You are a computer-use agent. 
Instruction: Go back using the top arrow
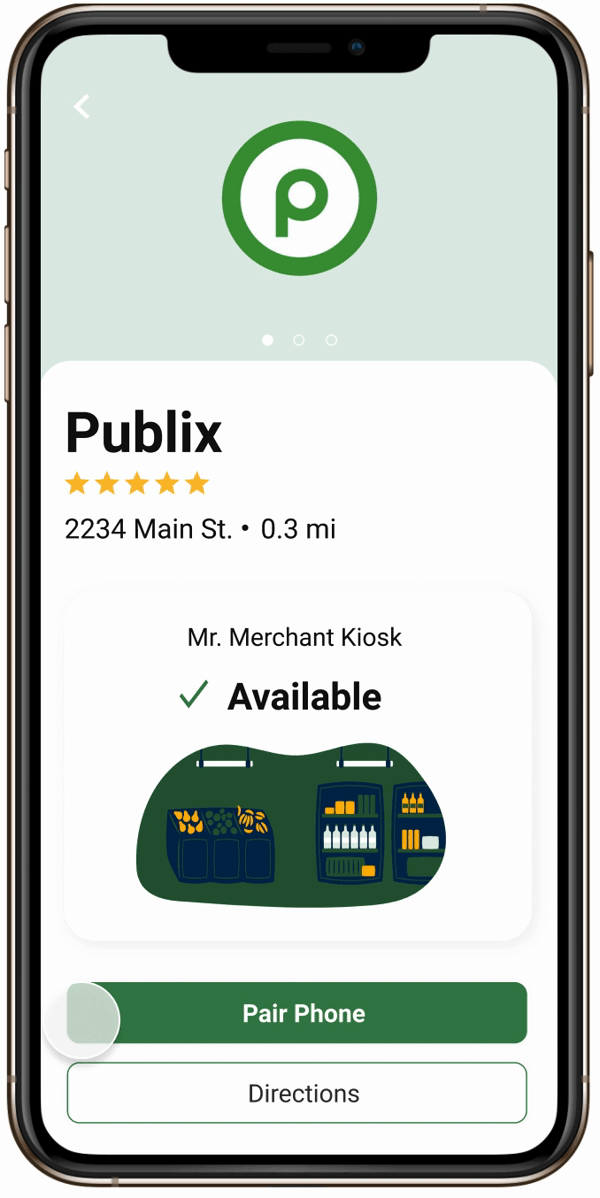(x=82, y=107)
